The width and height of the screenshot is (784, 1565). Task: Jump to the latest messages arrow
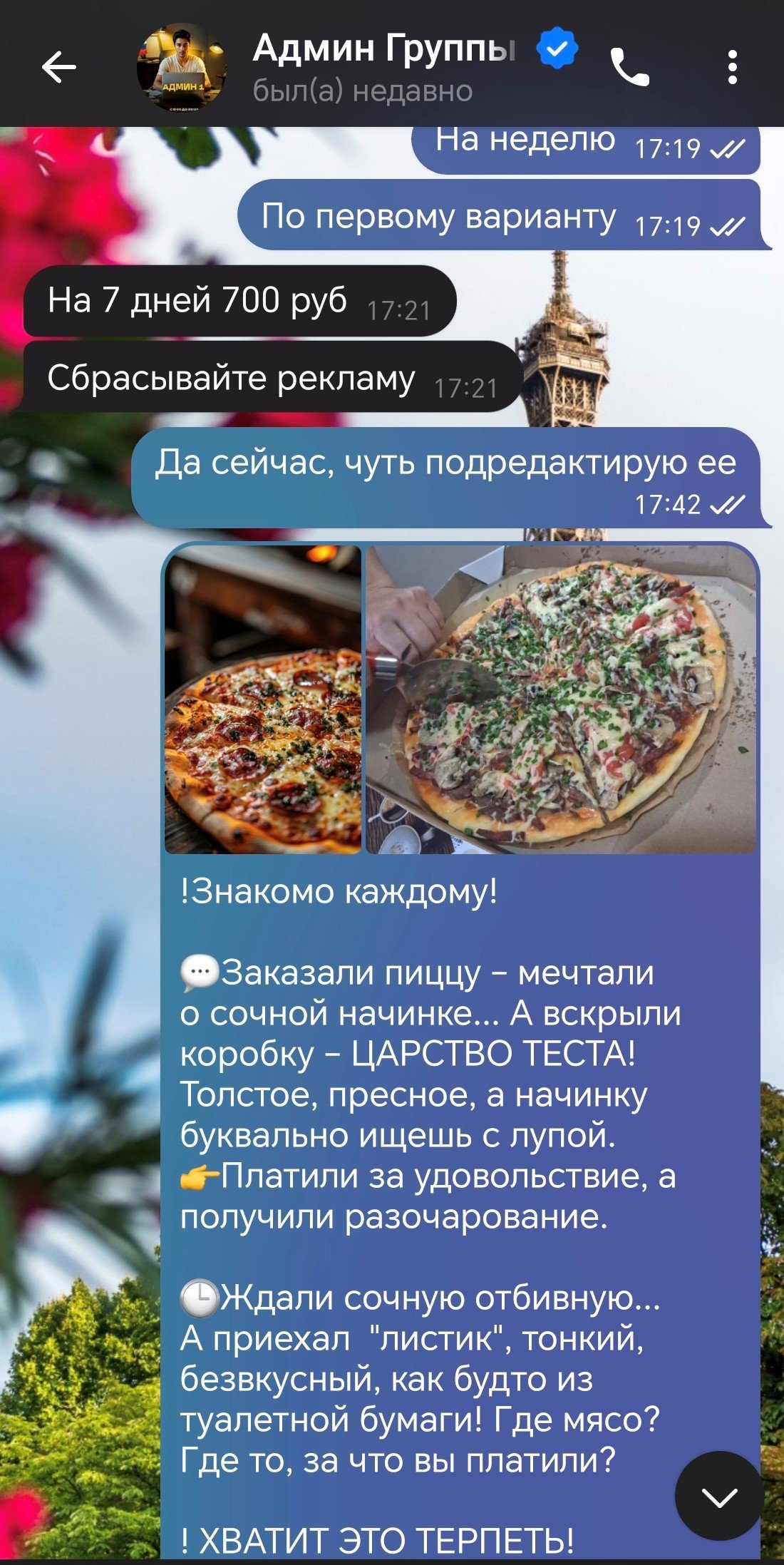pos(718,1497)
